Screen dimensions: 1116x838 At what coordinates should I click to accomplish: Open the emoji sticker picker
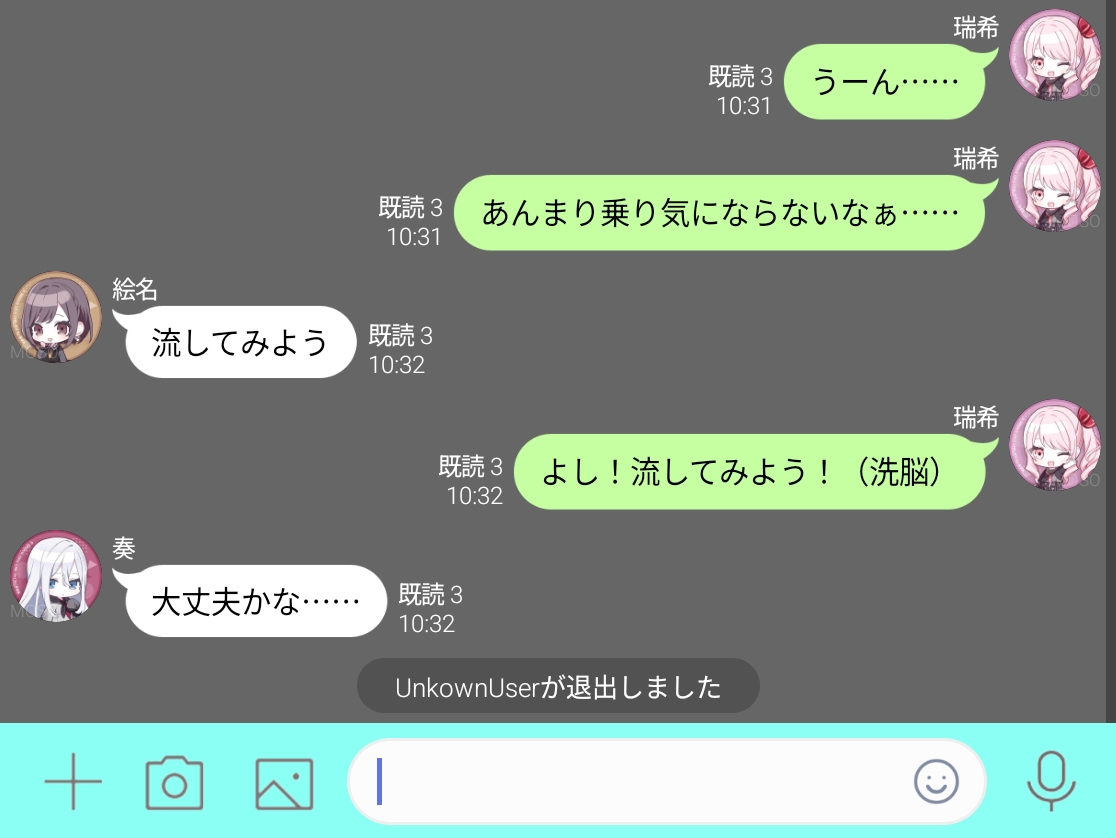point(936,781)
